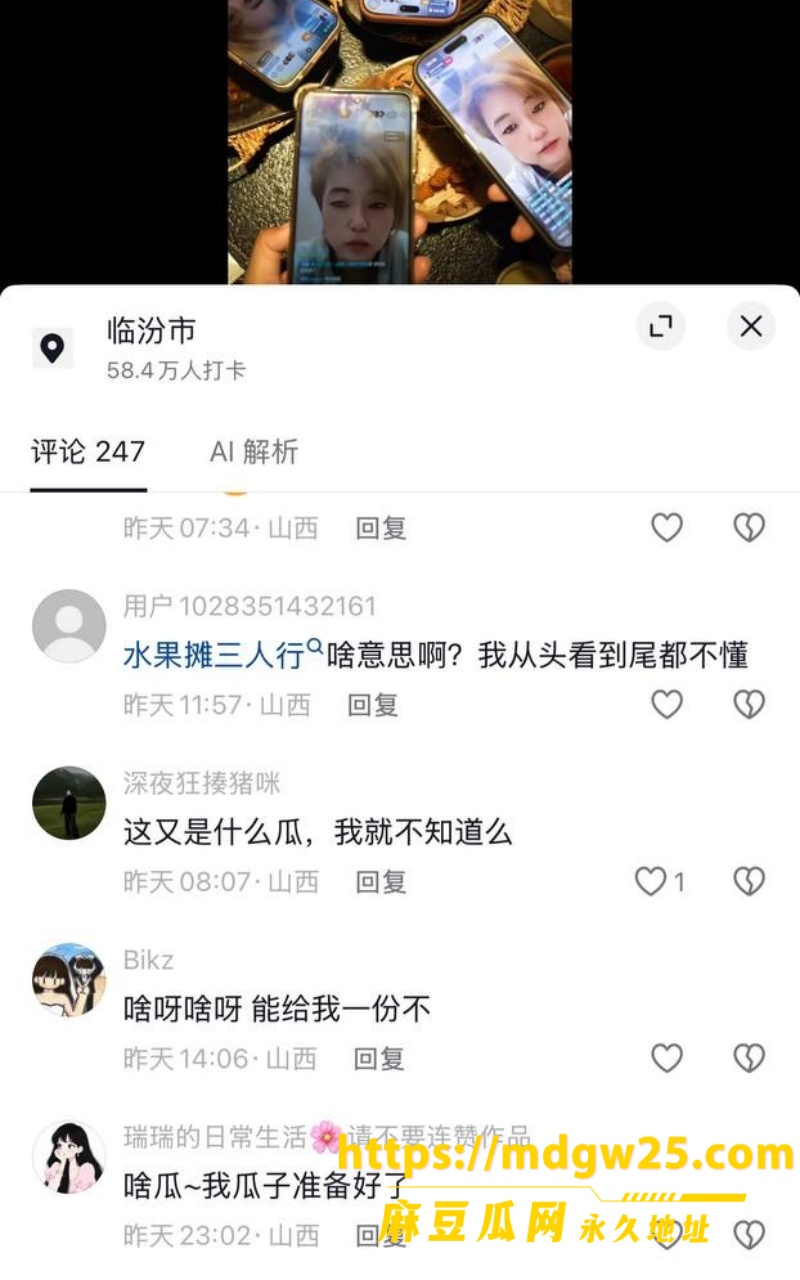Open Bikz's profile avatar

[x=69, y=980]
